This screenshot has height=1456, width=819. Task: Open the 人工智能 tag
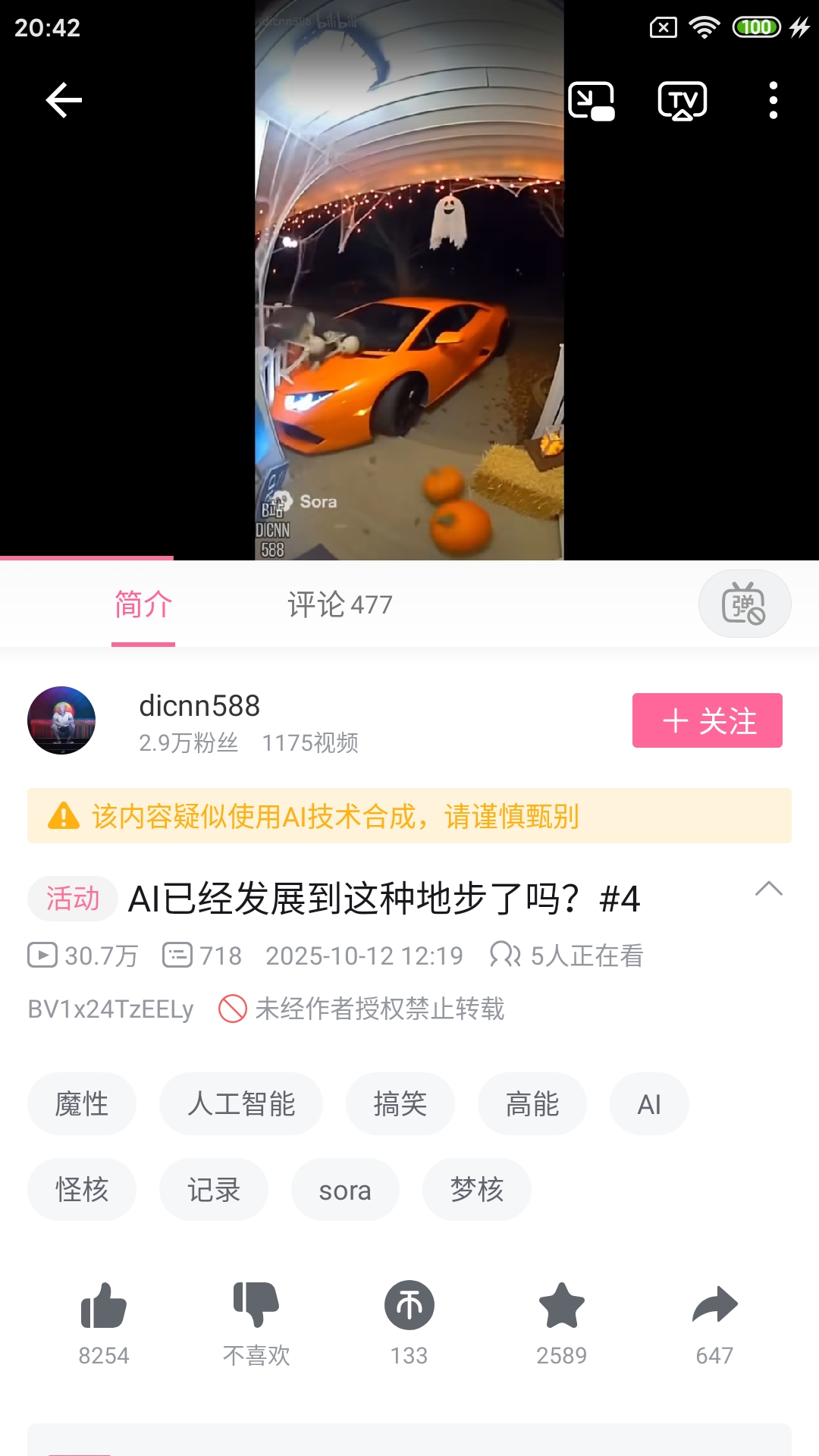point(241,1104)
